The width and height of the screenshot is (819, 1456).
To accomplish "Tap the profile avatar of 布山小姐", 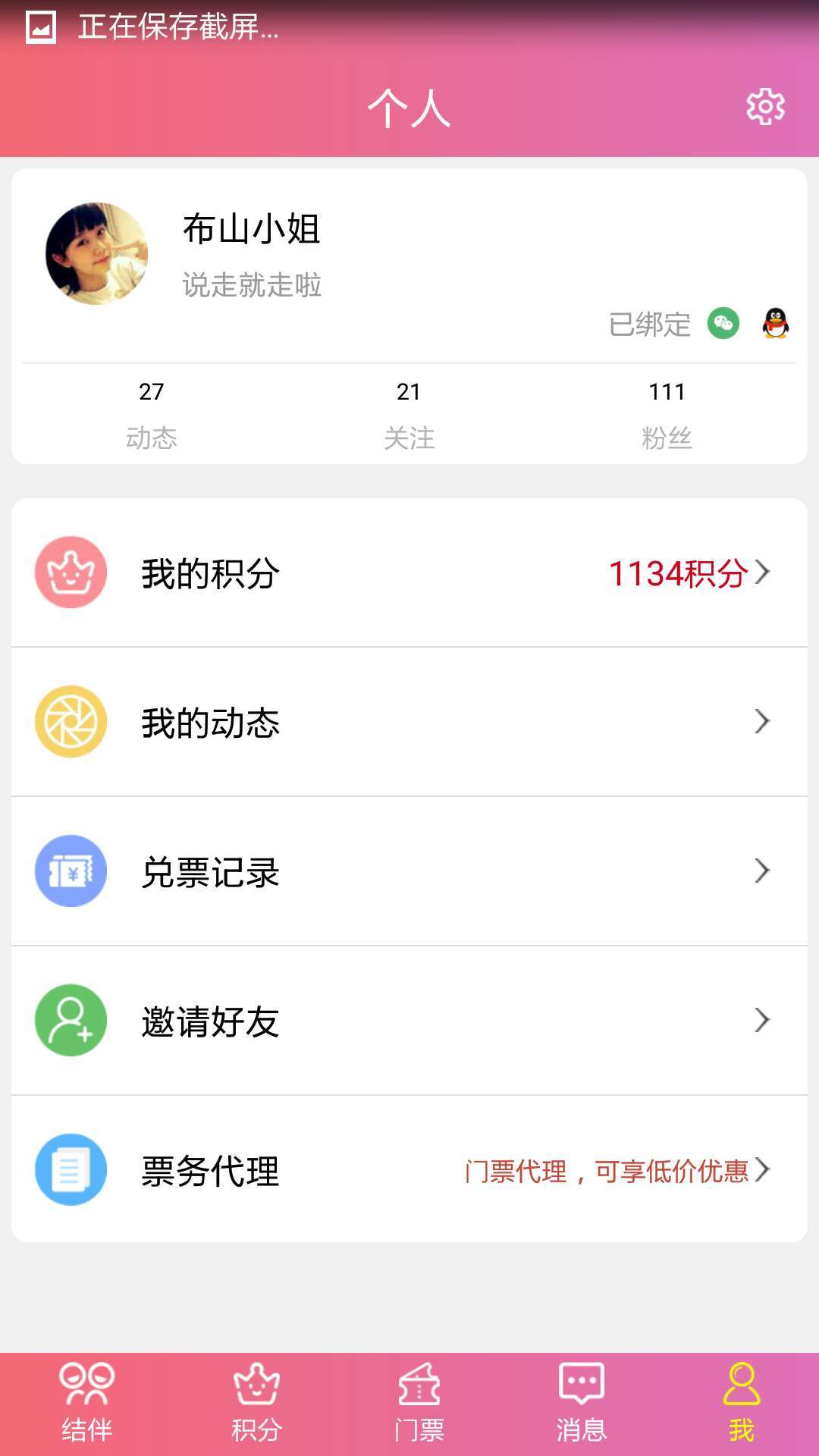I will pos(96,253).
